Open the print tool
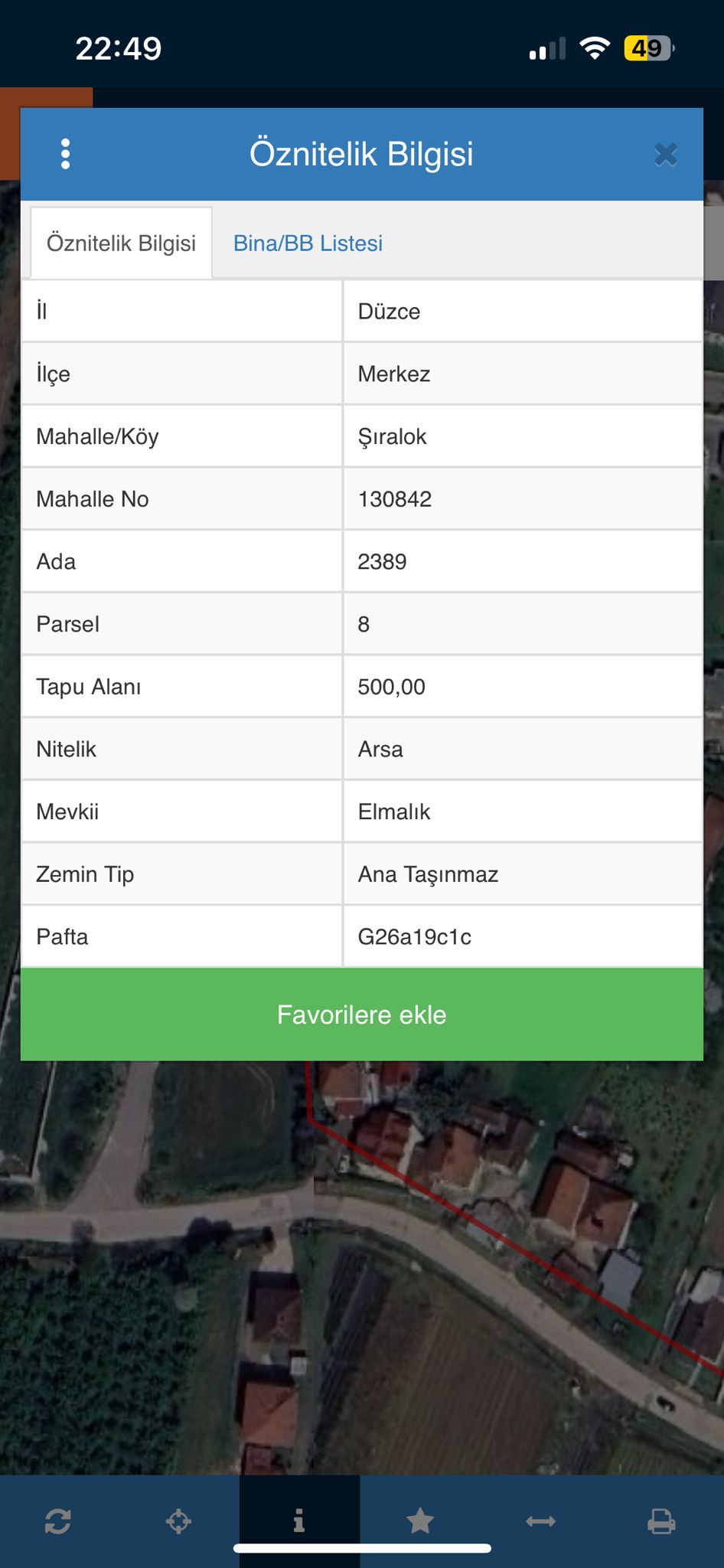Viewport: 724px width, 1568px height. click(x=661, y=1522)
